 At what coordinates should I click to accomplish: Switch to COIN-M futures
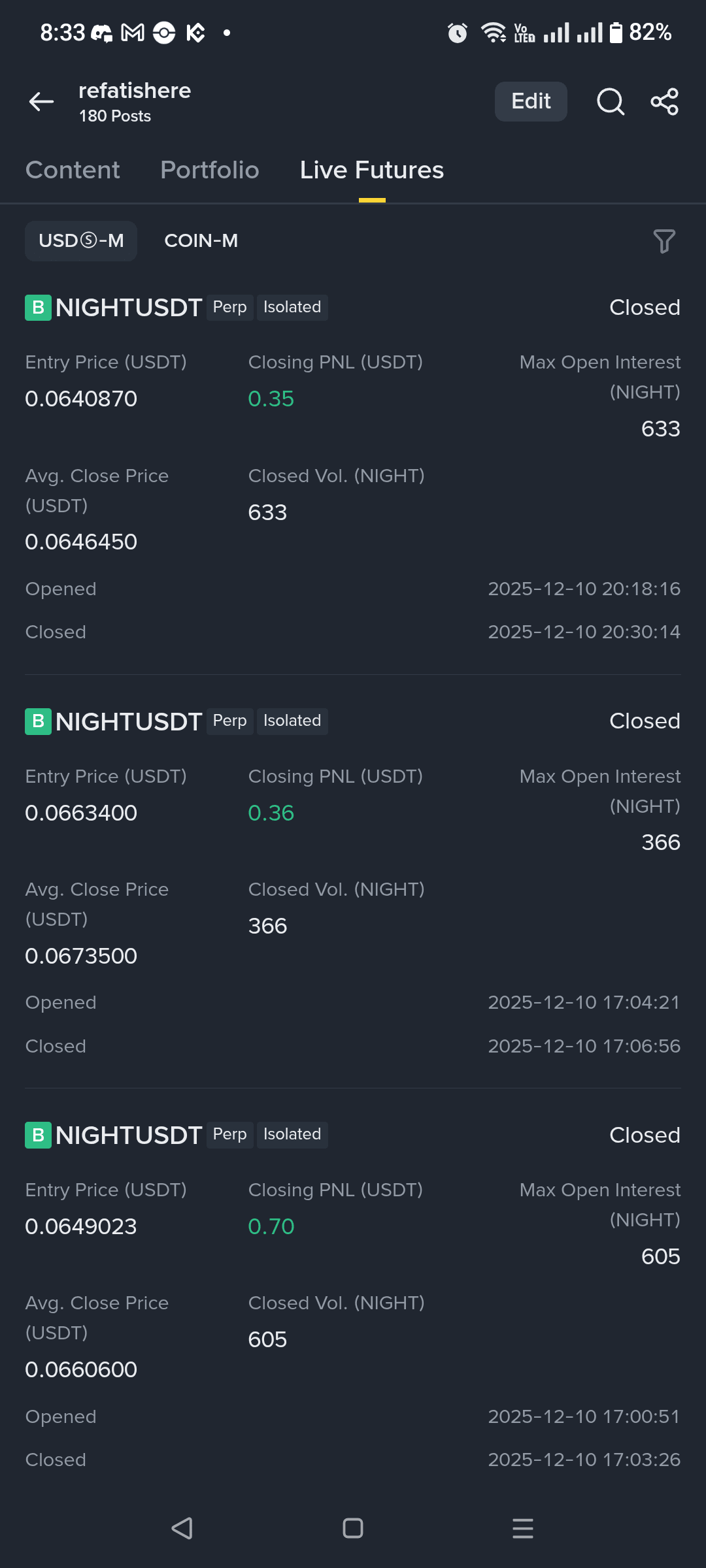201,241
